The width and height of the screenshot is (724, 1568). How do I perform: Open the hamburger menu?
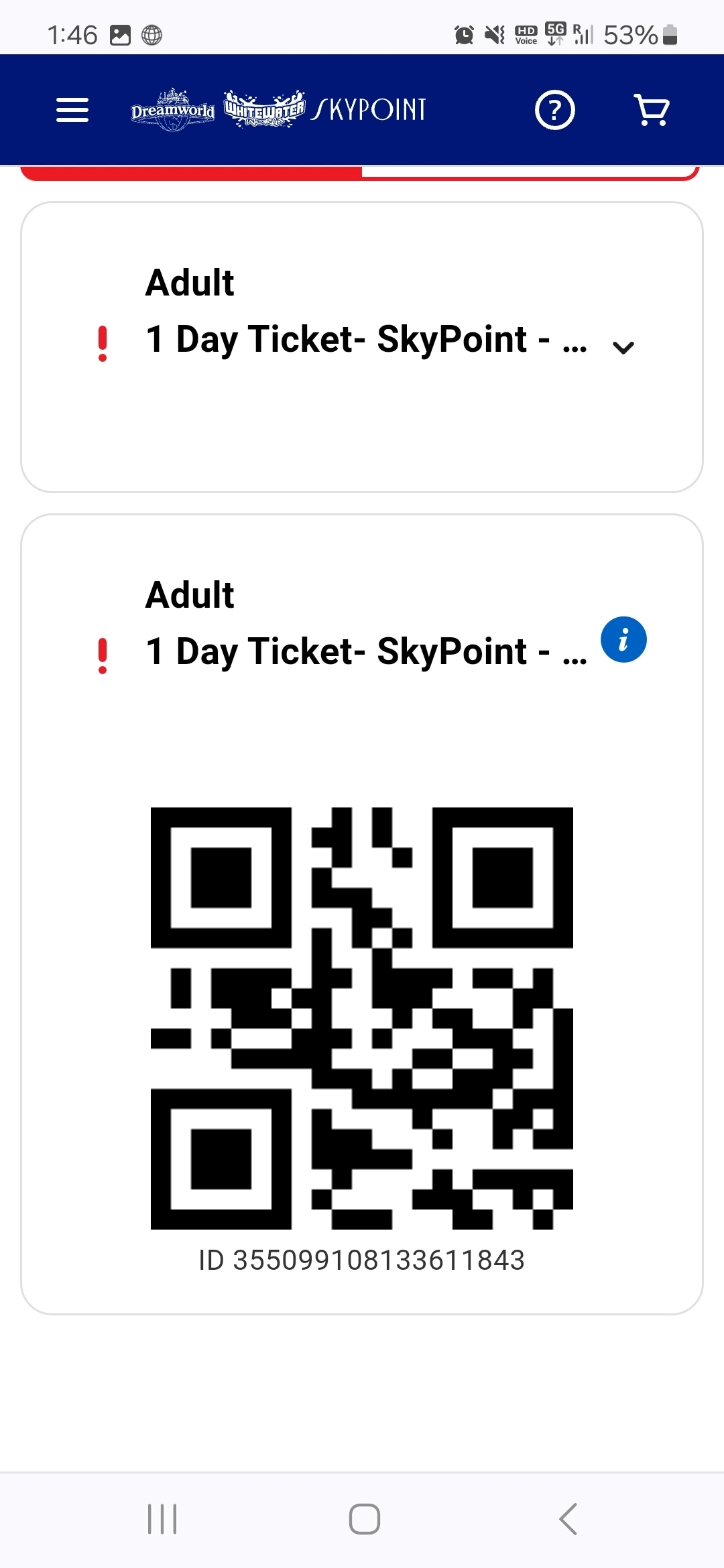pyautogui.click(x=72, y=110)
